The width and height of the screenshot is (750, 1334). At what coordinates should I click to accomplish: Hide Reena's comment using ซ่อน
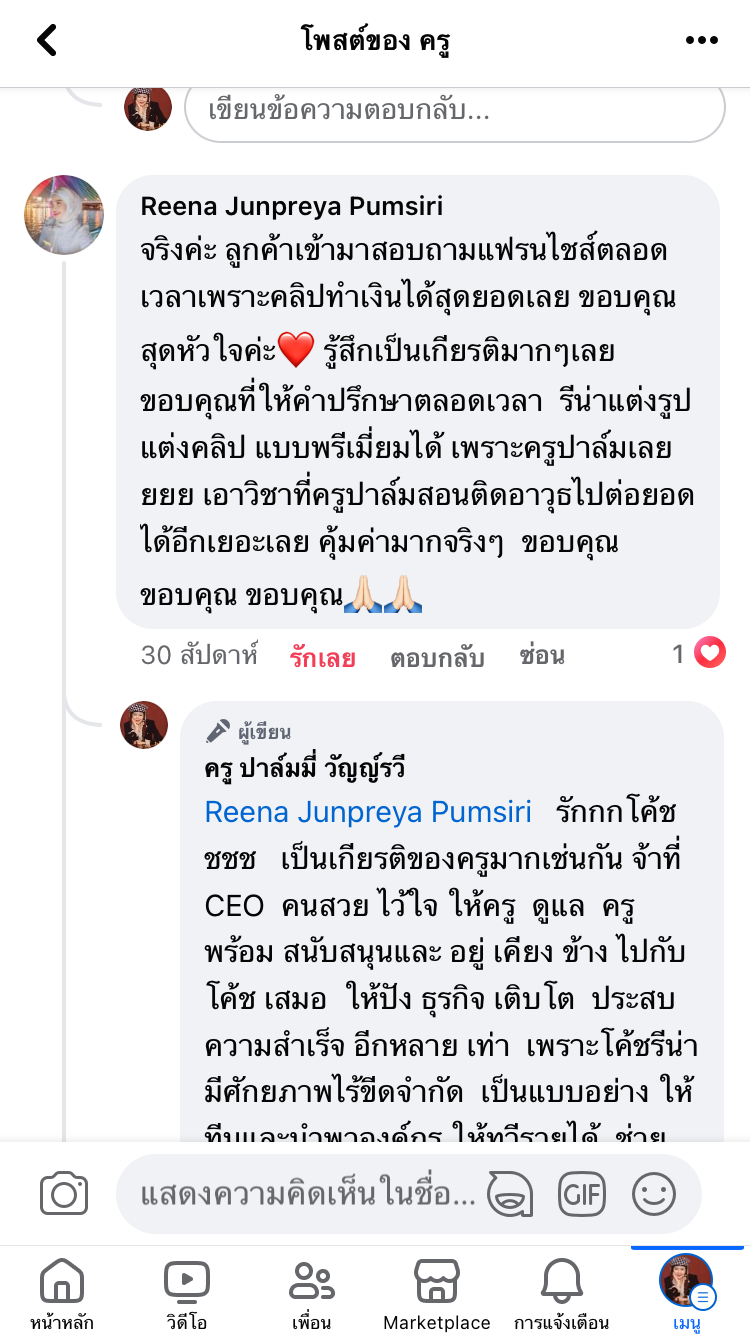coord(542,656)
